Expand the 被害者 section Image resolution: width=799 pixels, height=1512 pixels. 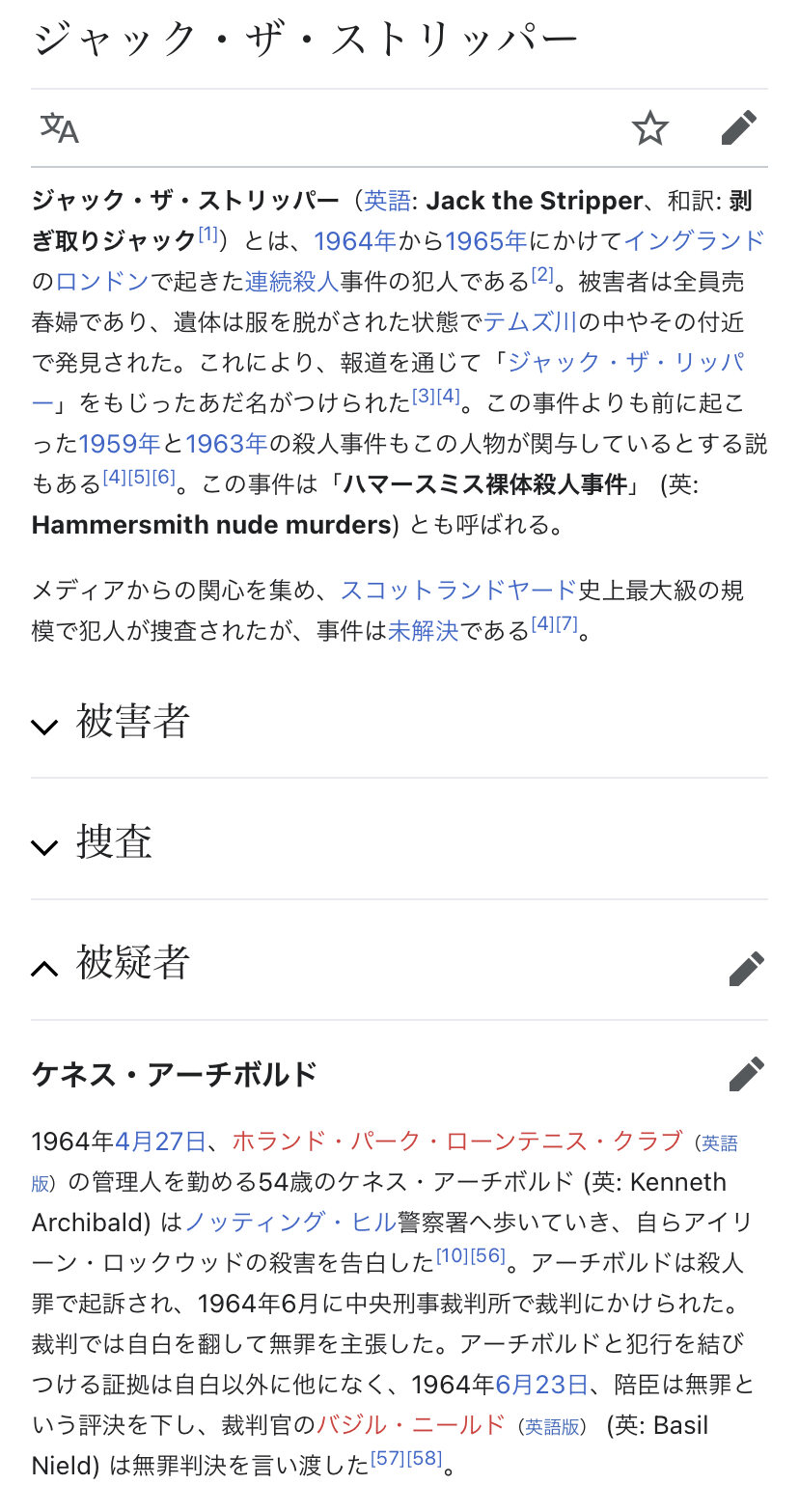[x=132, y=722]
